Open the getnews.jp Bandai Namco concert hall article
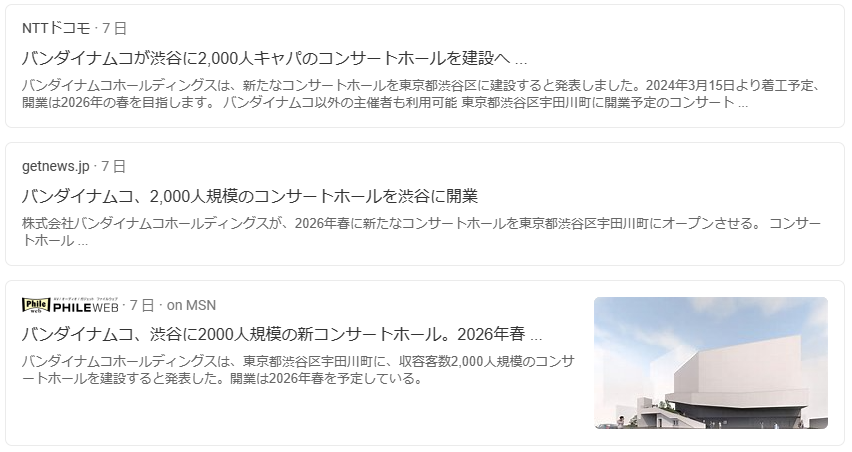Viewport: 852px width, 452px height. [250, 195]
